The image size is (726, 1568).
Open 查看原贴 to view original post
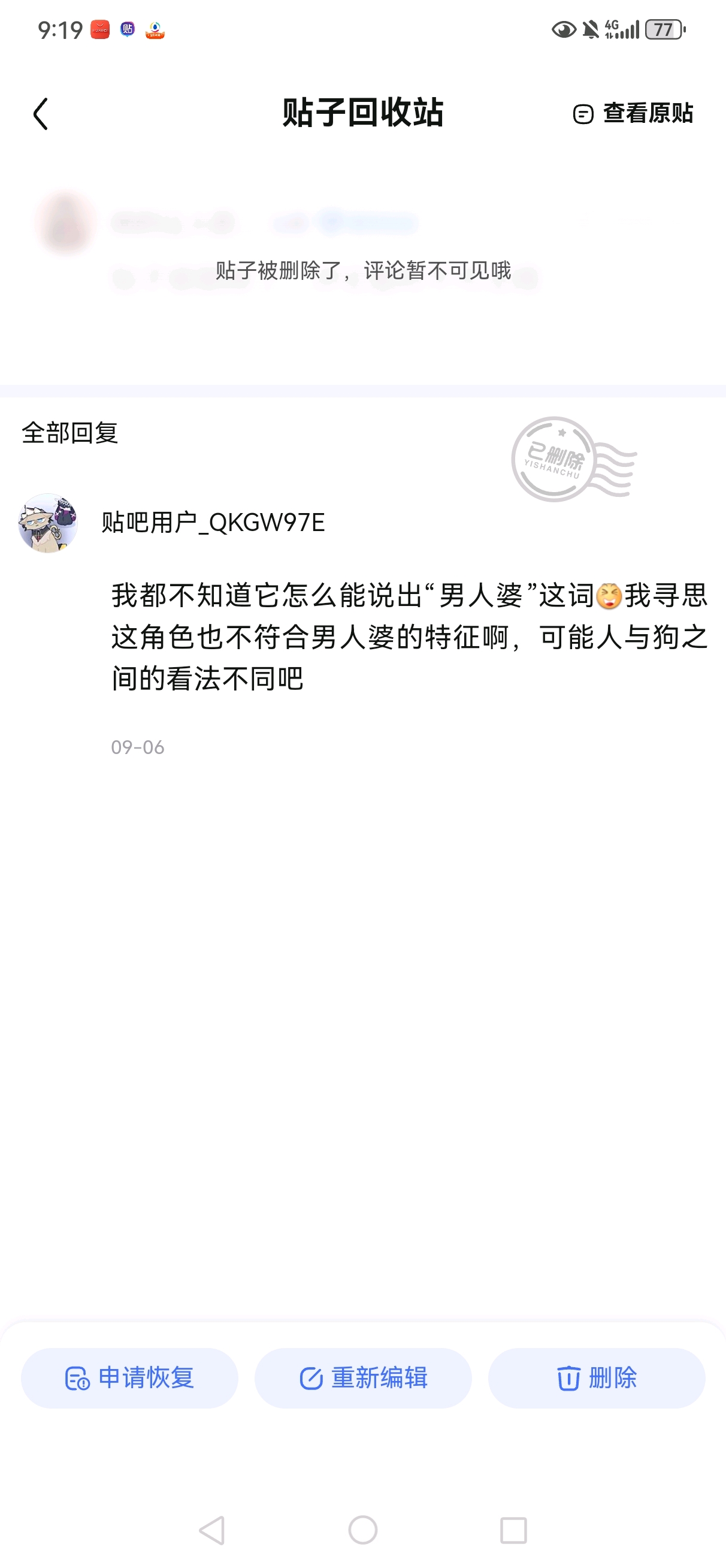pos(634,113)
